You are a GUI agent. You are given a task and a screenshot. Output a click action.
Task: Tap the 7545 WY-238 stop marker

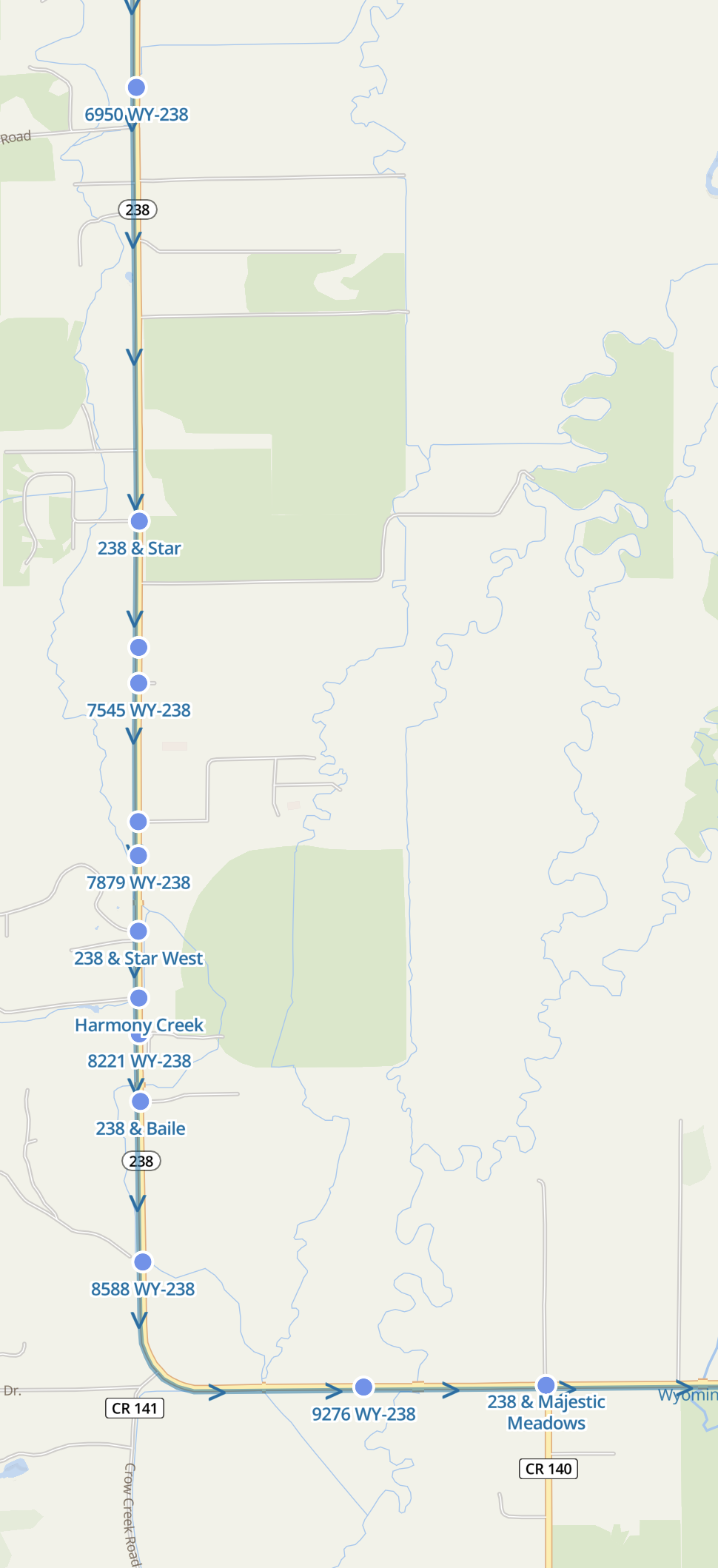pos(138,683)
